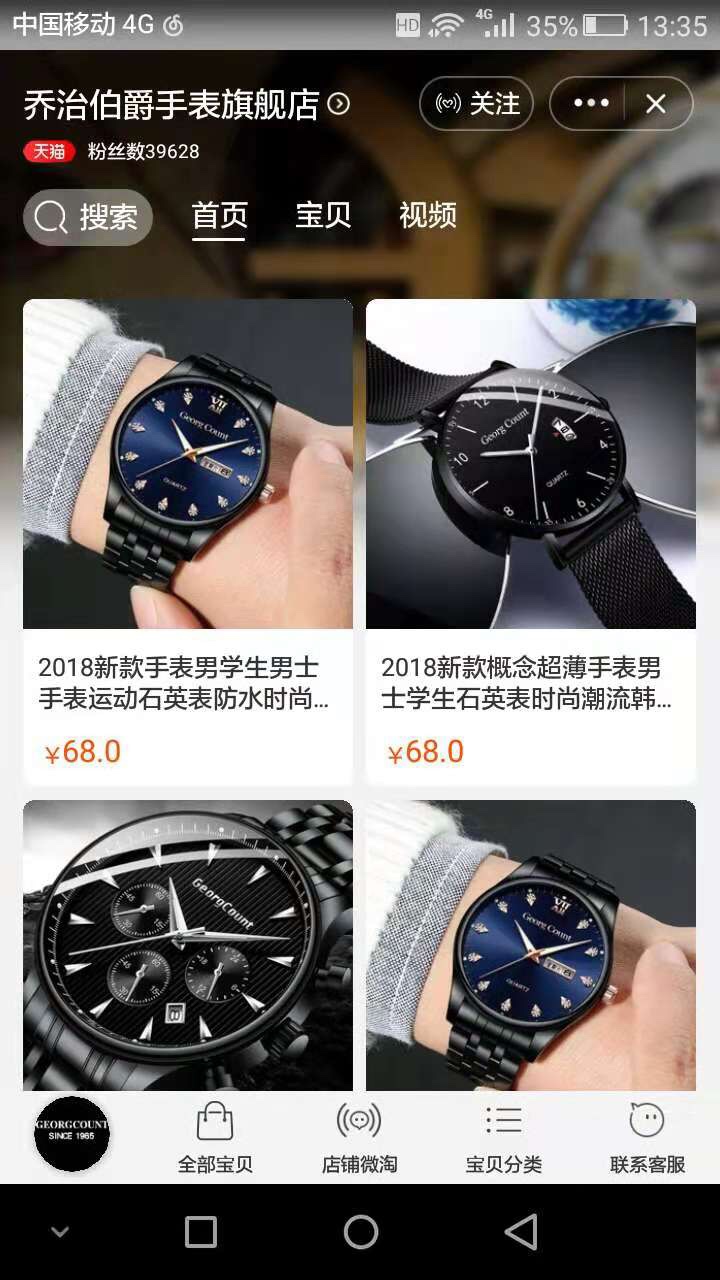
Task: Open store details arrow beside 乔治伯爵手表旗舰店
Action: [x=339, y=104]
